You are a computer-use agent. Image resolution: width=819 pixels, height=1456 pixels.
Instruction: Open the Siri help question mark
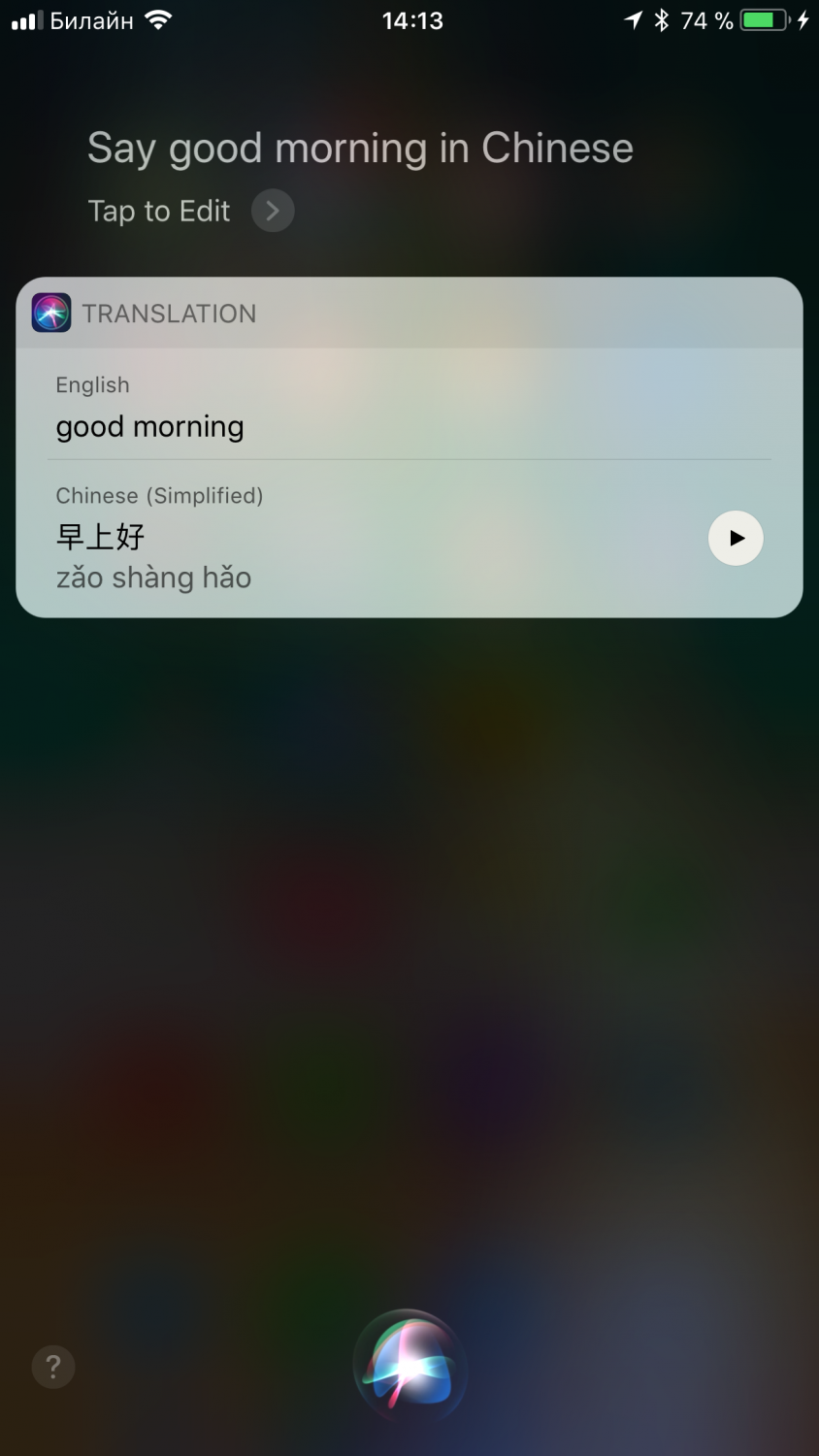[x=53, y=1367]
